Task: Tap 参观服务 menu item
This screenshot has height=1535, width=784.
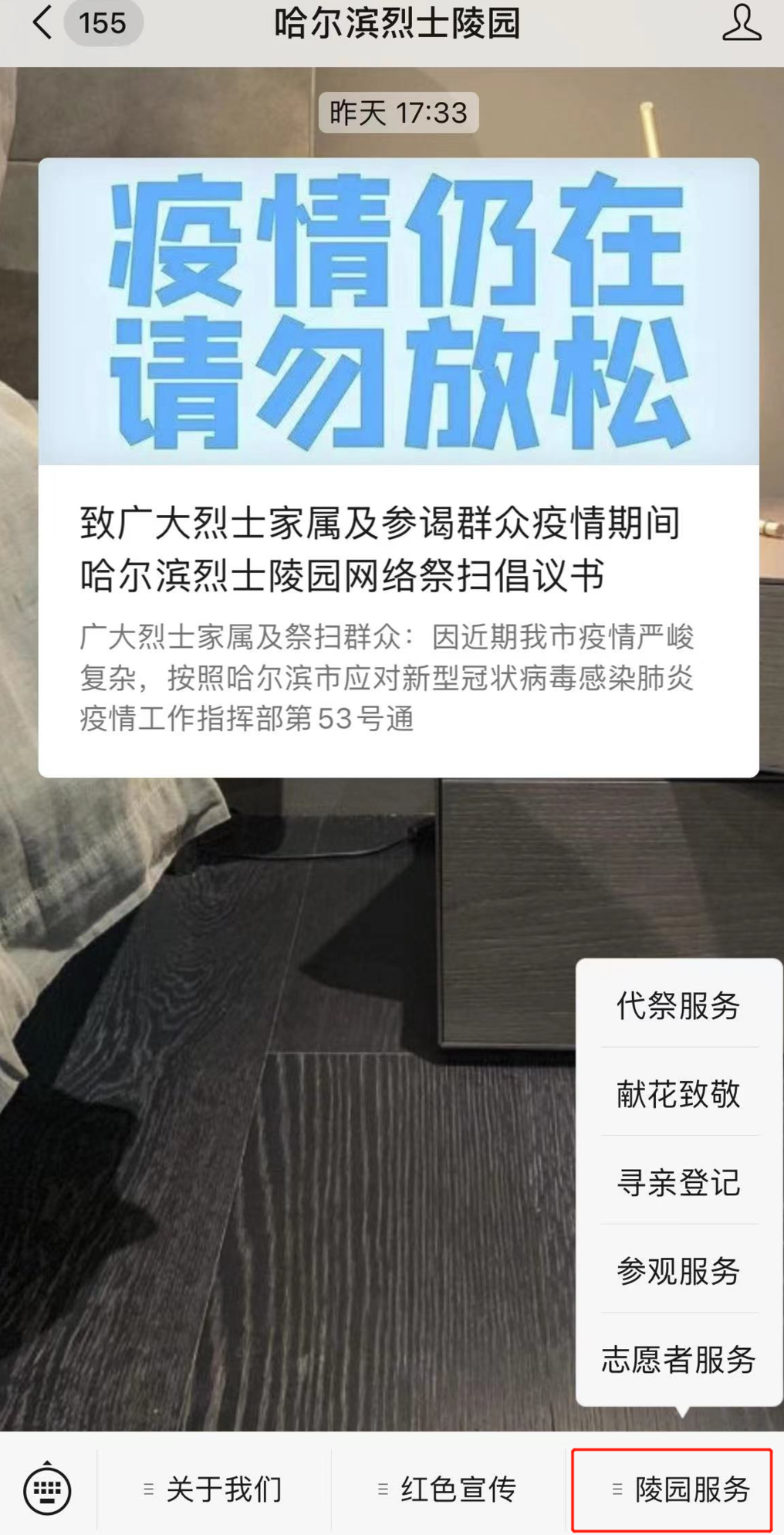Action: pos(678,1270)
